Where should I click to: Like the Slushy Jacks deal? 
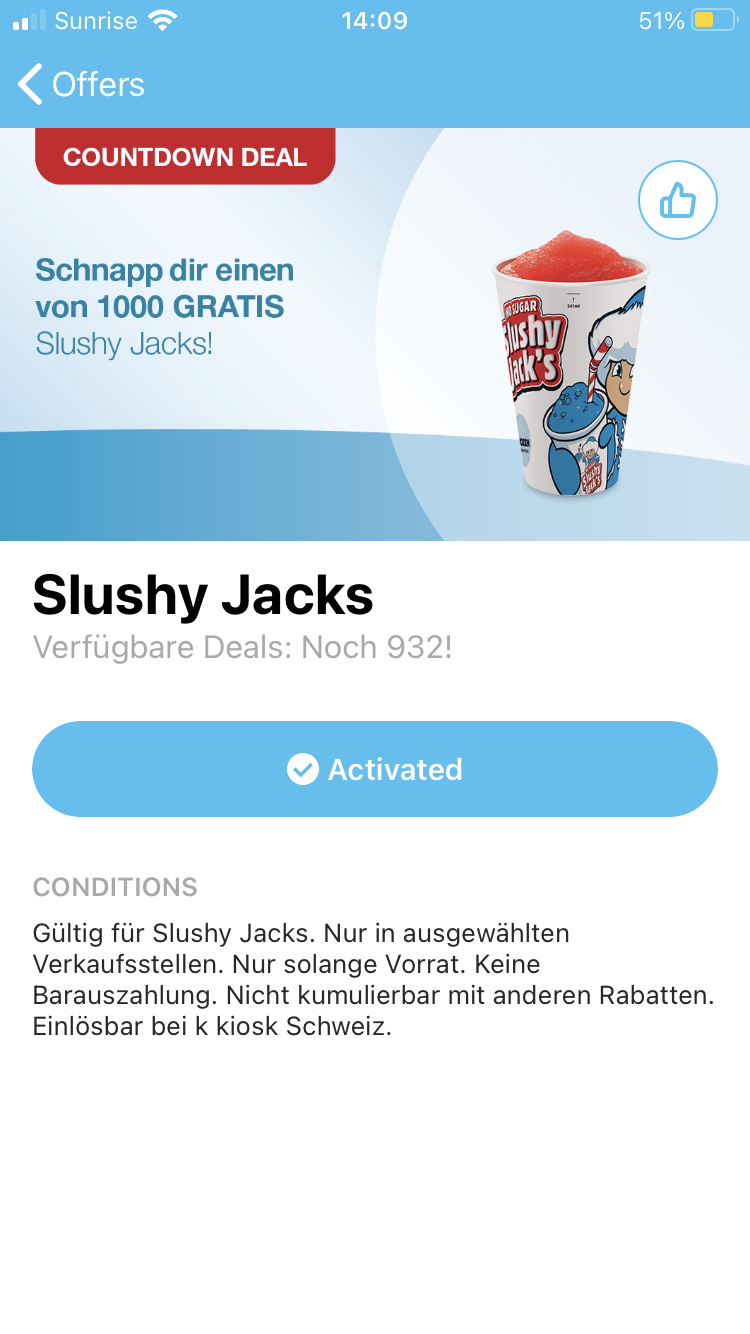pyautogui.click(x=677, y=201)
